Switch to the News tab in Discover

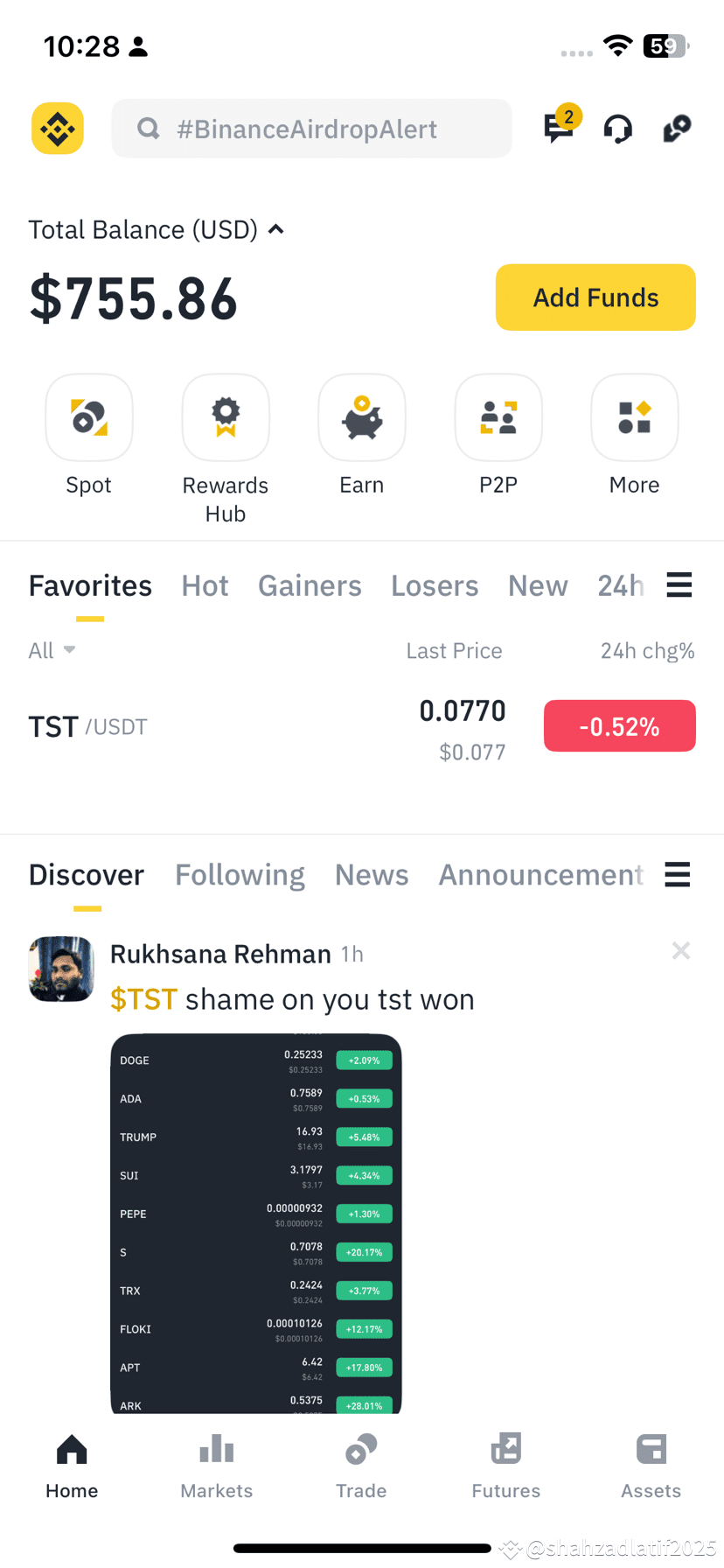point(372,874)
